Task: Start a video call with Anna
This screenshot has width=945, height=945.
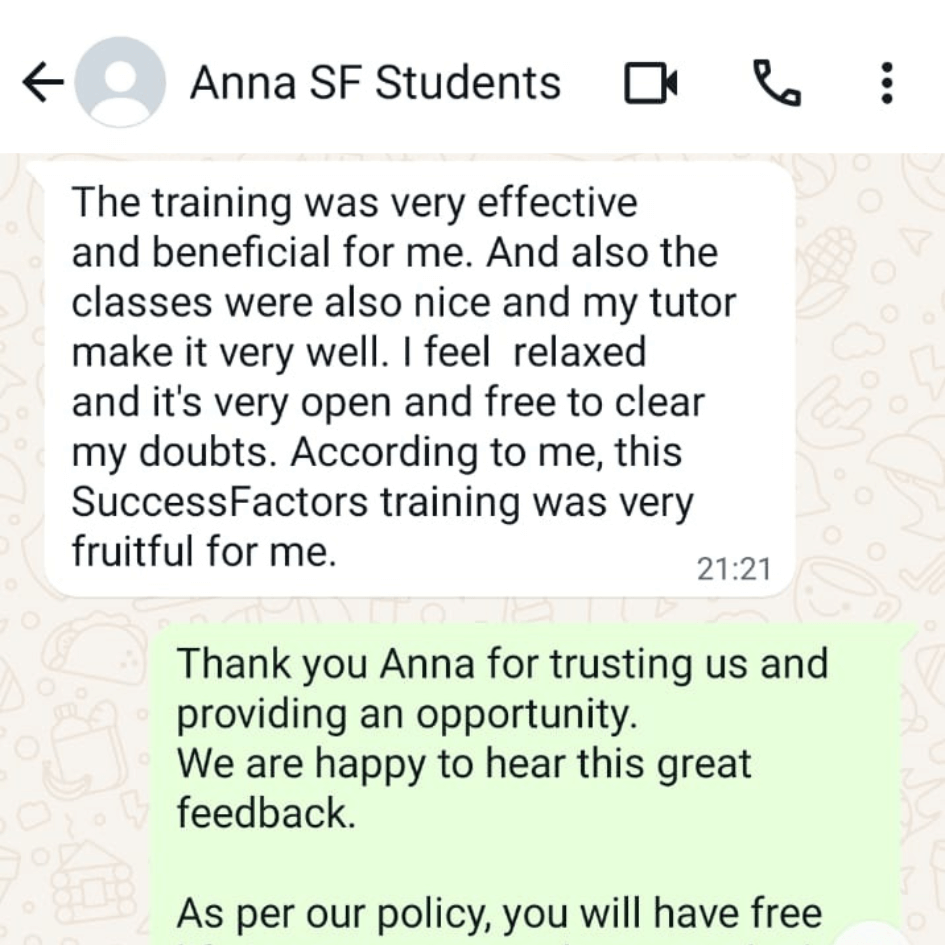Action: (x=651, y=84)
